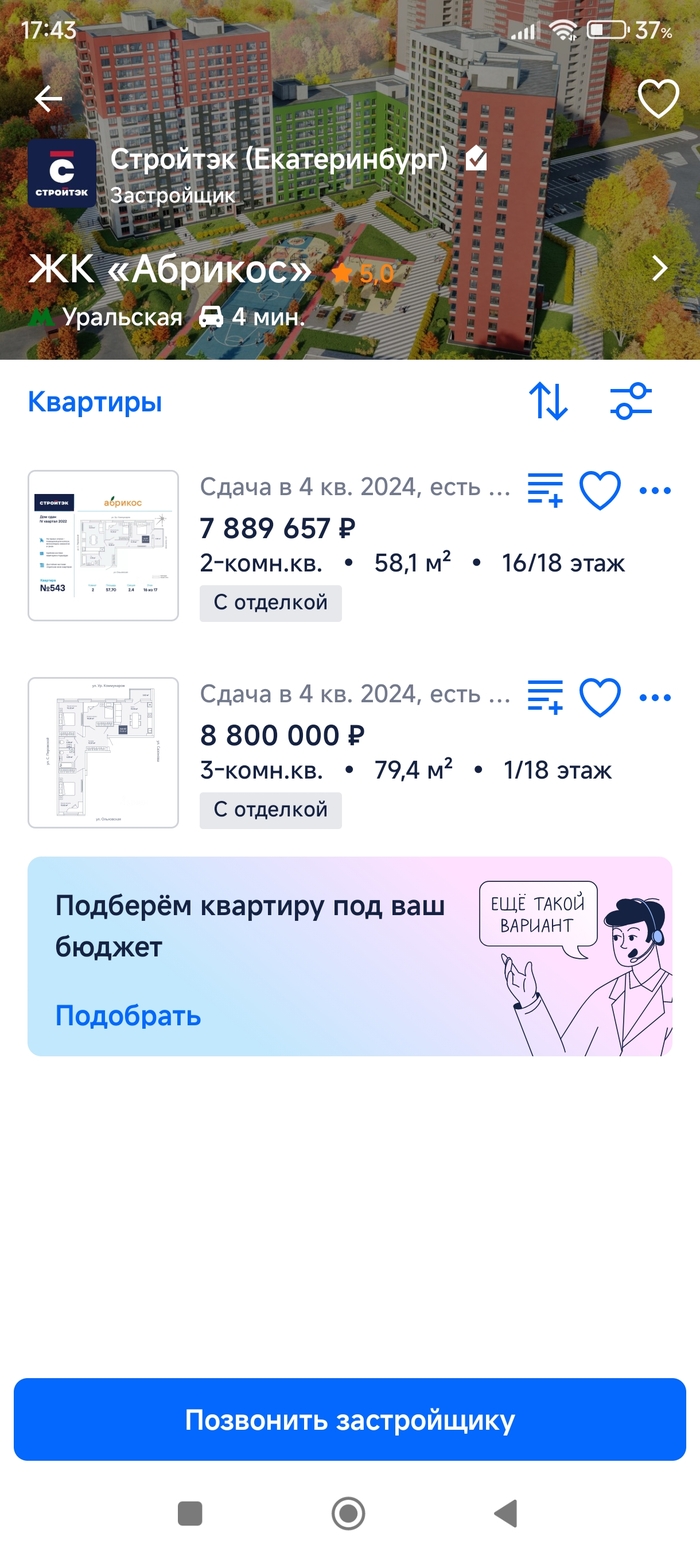Like the 7 889 657 ₽ apartment
700x1556 pixels.
click(x=600, y=490)
